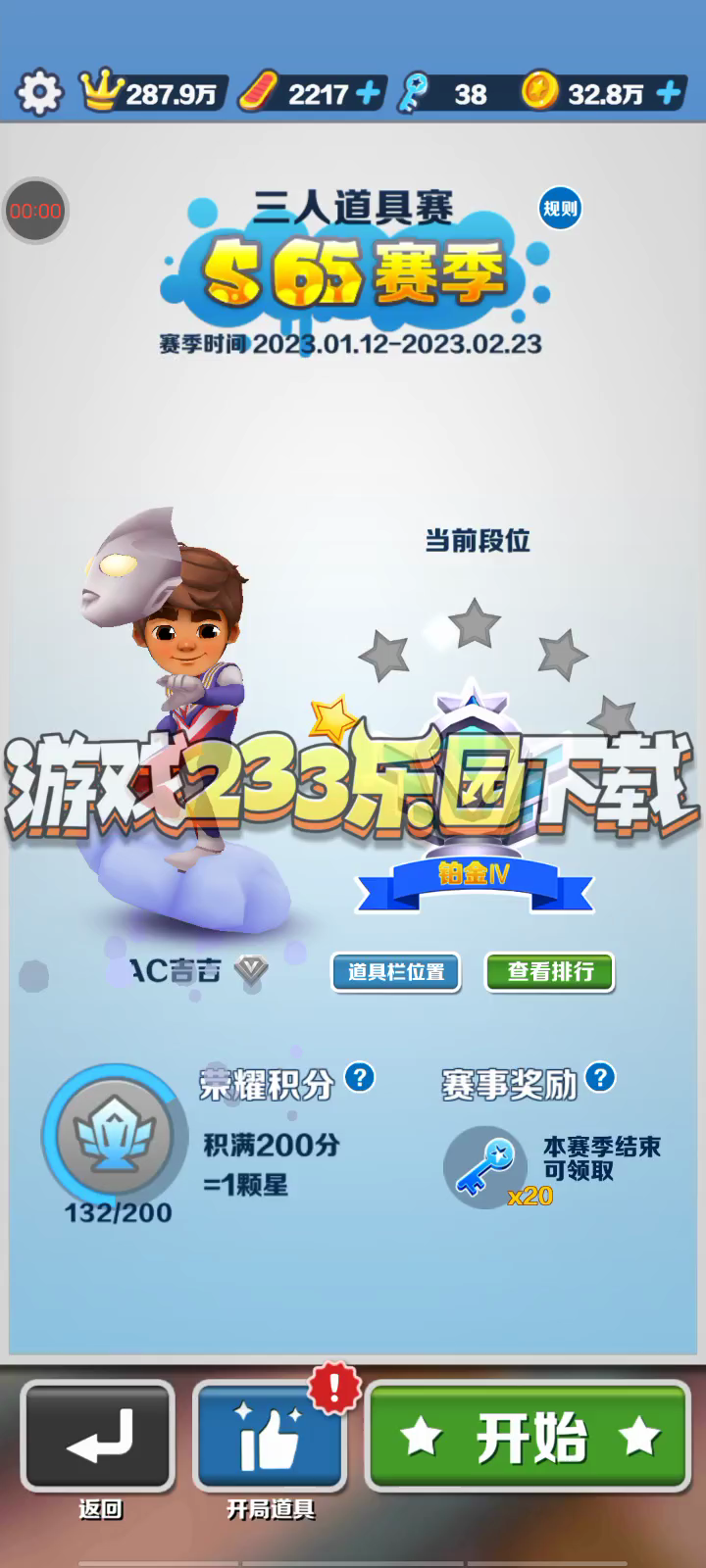Tap the 00:00 recording timer
This screenshot has width=706, height=1568.
[x=35, y=211]
